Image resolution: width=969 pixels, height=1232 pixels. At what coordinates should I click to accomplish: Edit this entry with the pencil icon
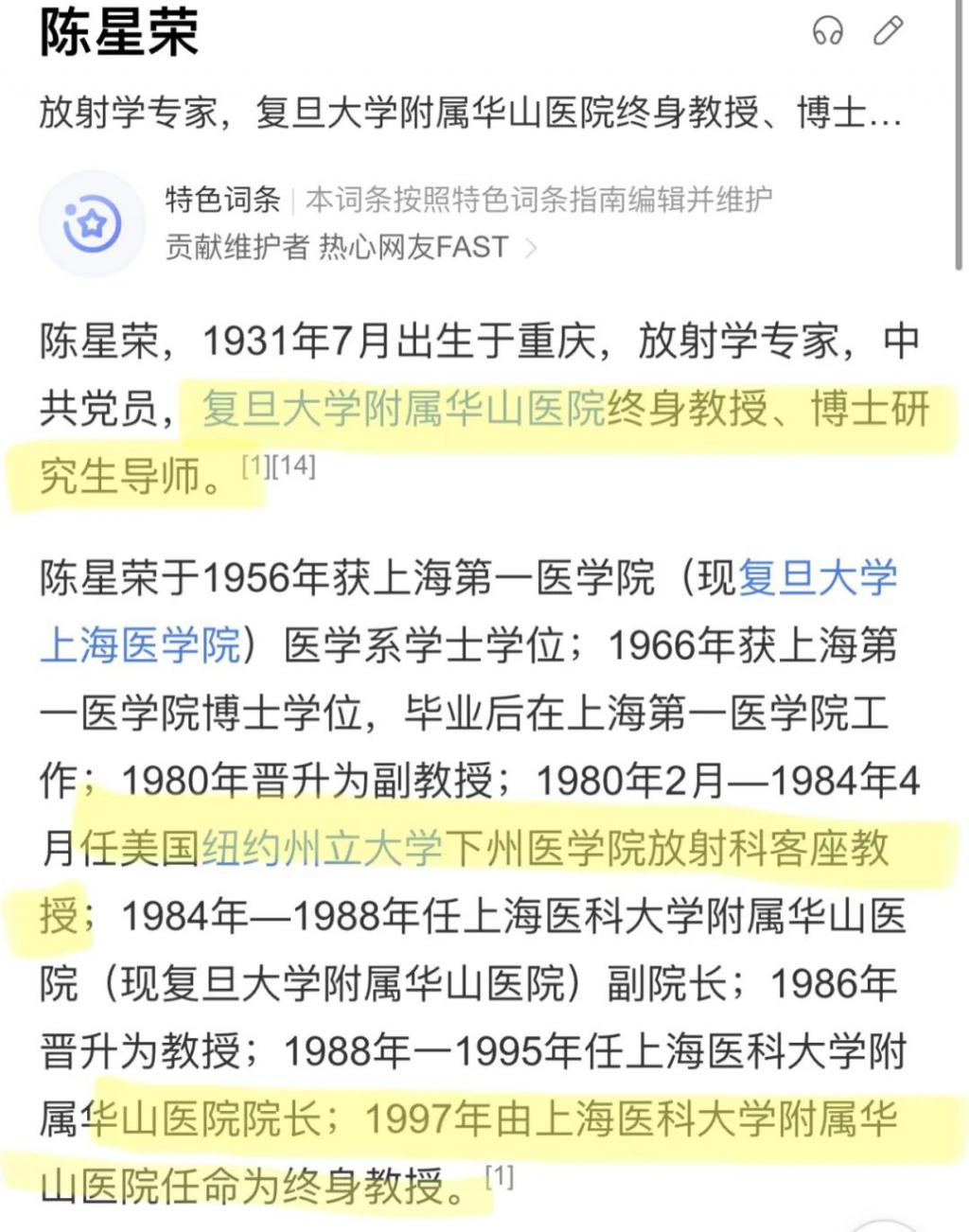click(x=888, y=31)
